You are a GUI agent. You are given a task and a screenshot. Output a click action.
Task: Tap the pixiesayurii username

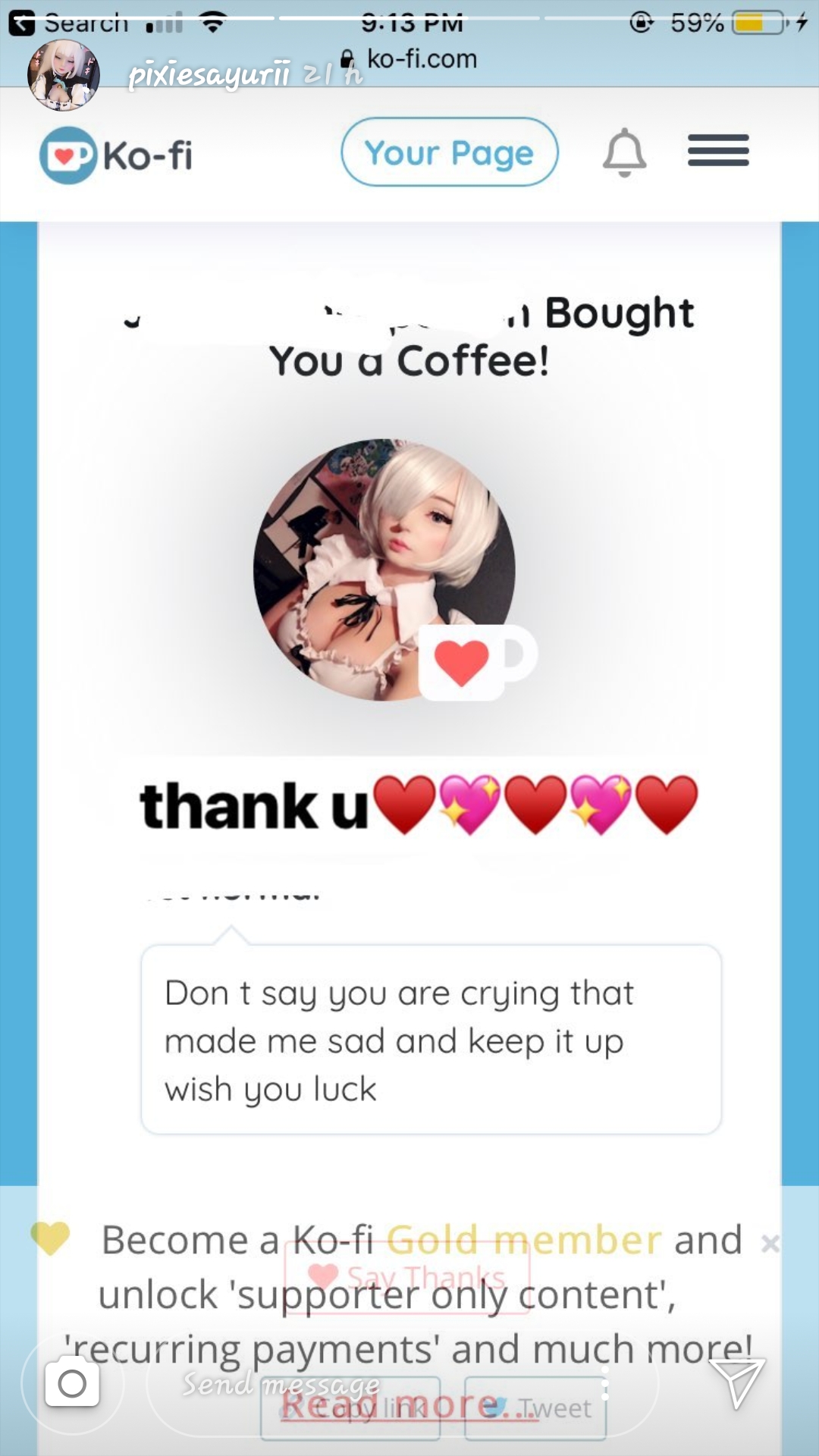coord(209,74)
